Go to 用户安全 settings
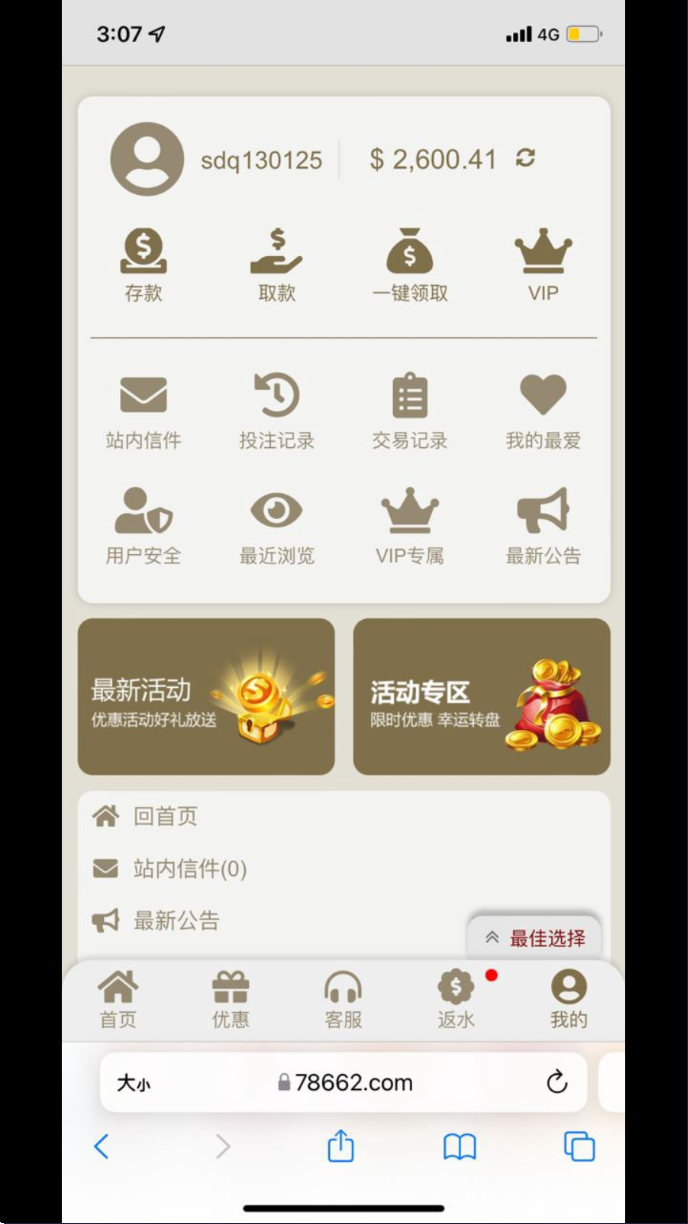The image size is (688, 1224). click(143, 527)
